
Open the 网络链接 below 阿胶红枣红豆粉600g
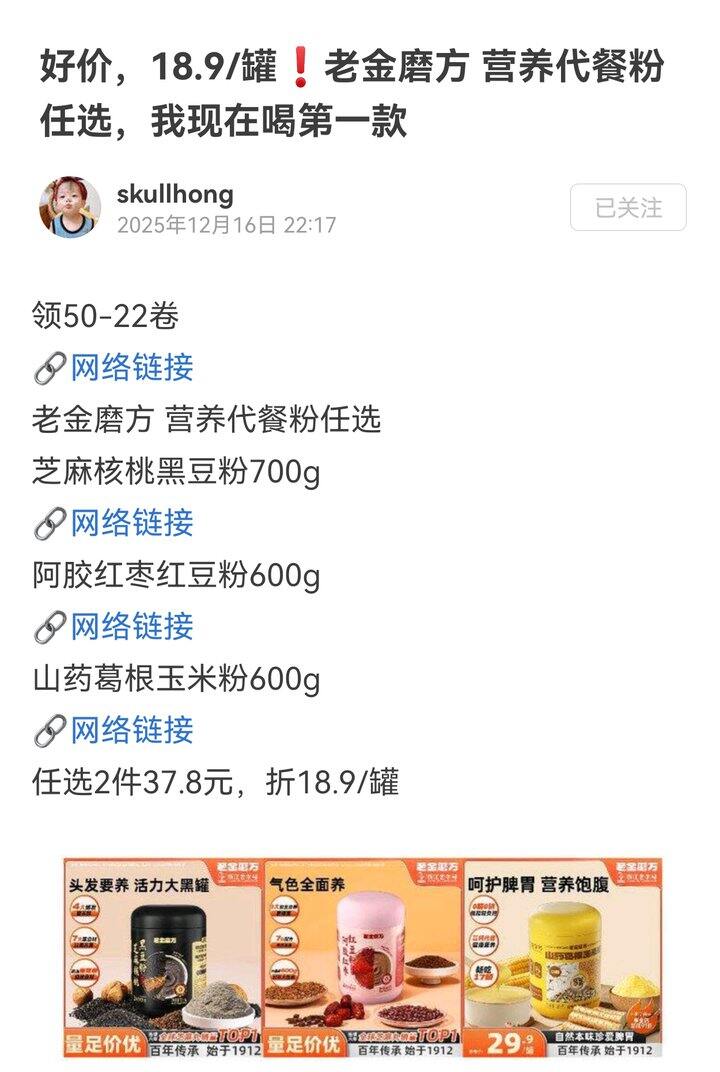coord(131,627)
